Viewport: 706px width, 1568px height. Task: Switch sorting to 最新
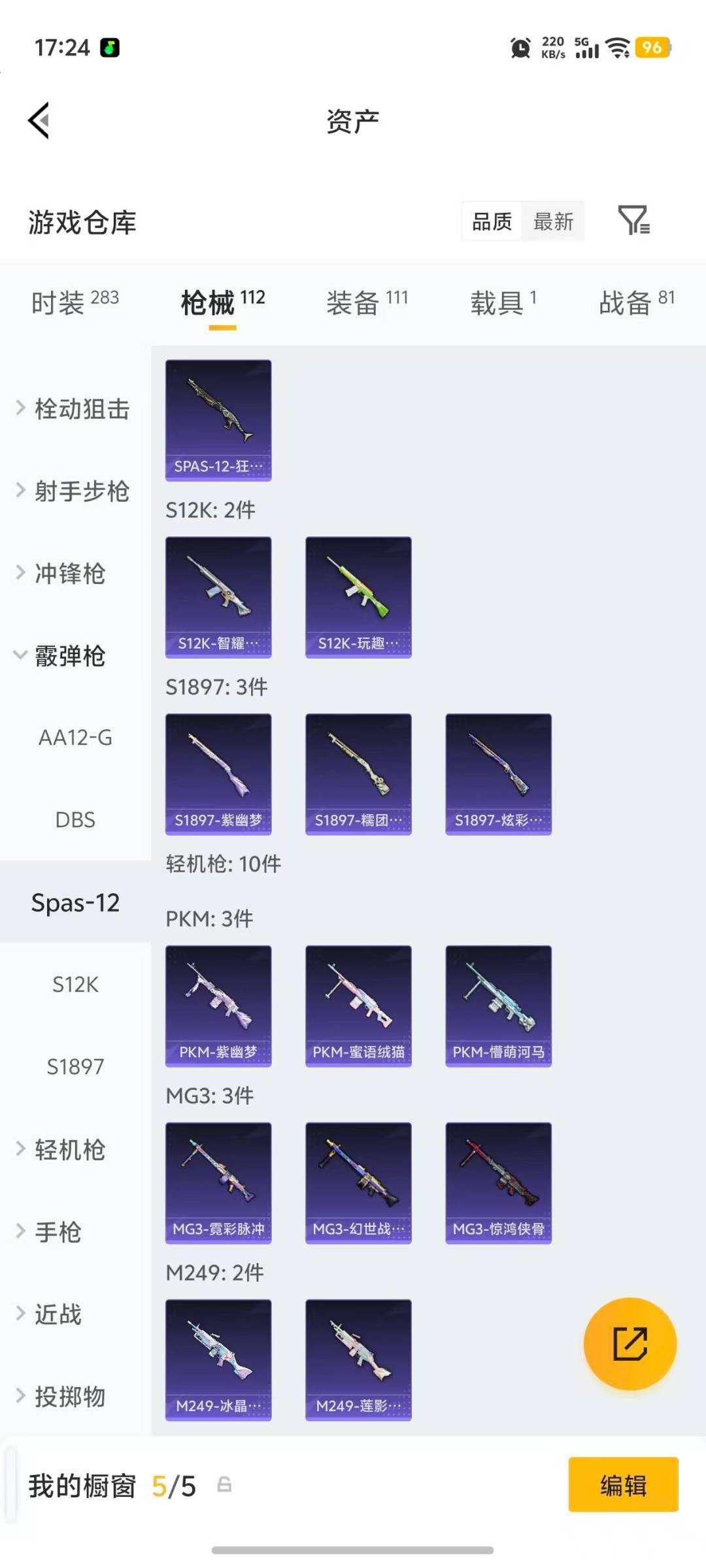[x=552, y=221]
